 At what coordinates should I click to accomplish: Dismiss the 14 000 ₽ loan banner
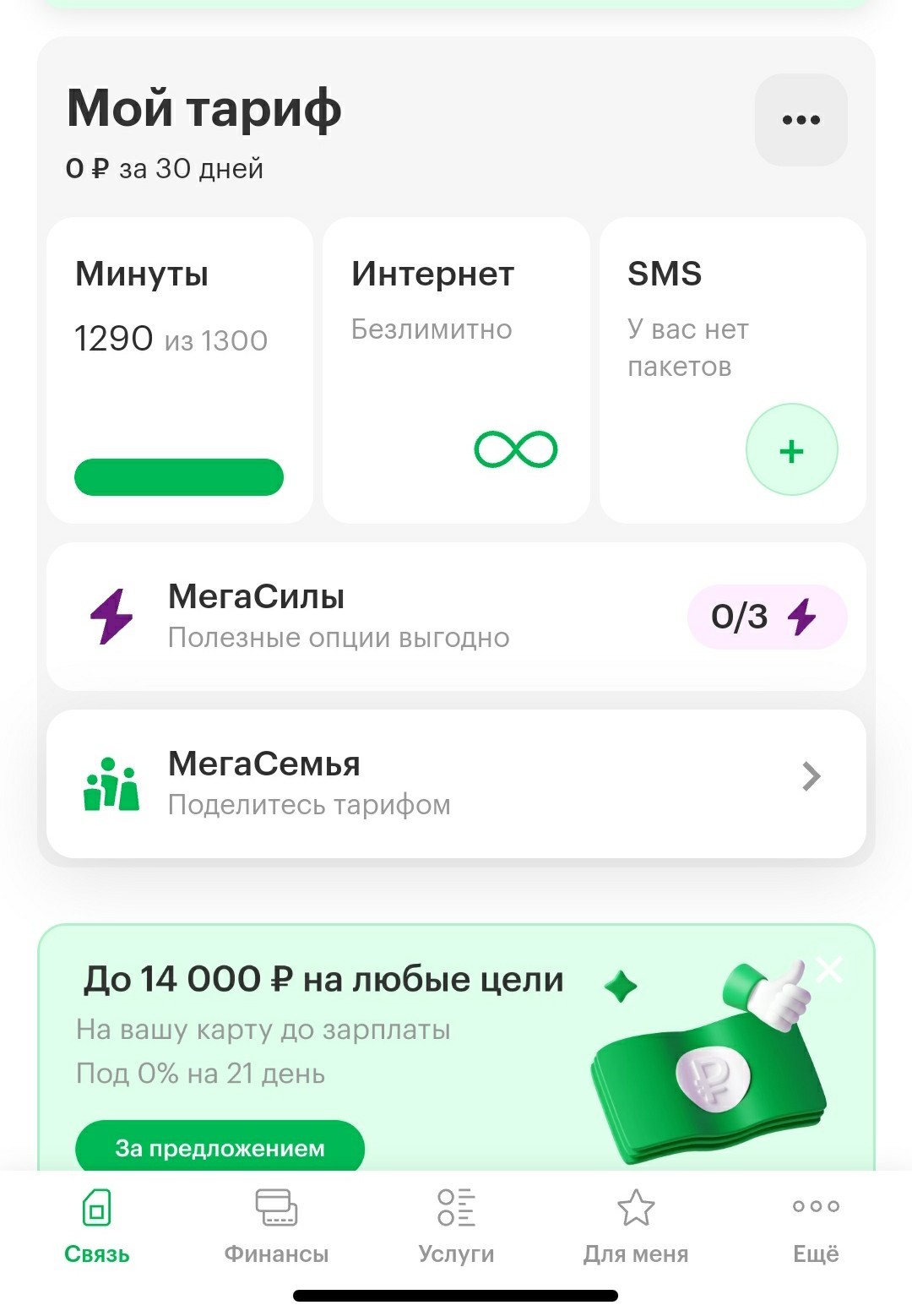tap(829, 970)
